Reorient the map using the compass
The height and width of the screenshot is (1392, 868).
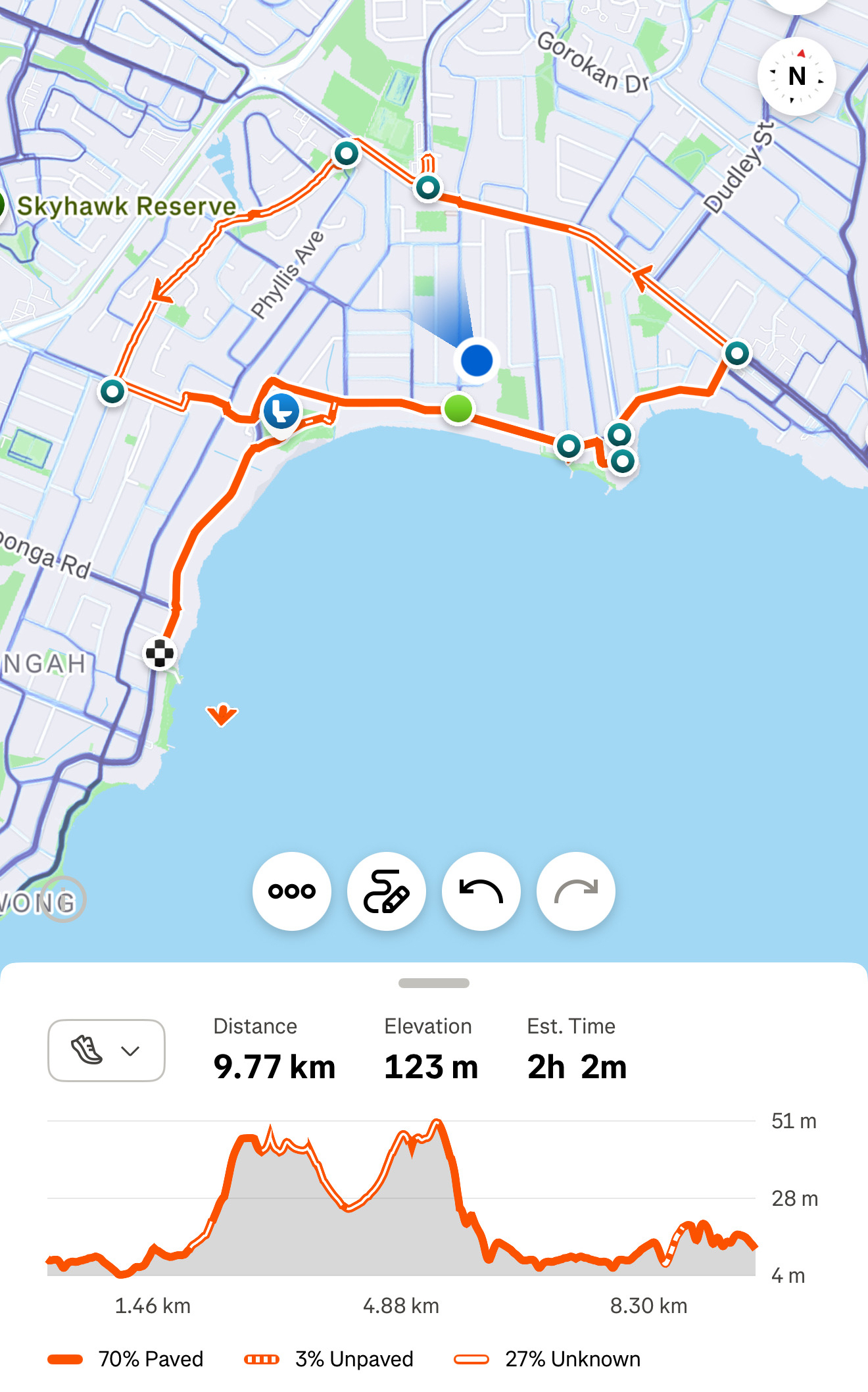tap(797, 77)
